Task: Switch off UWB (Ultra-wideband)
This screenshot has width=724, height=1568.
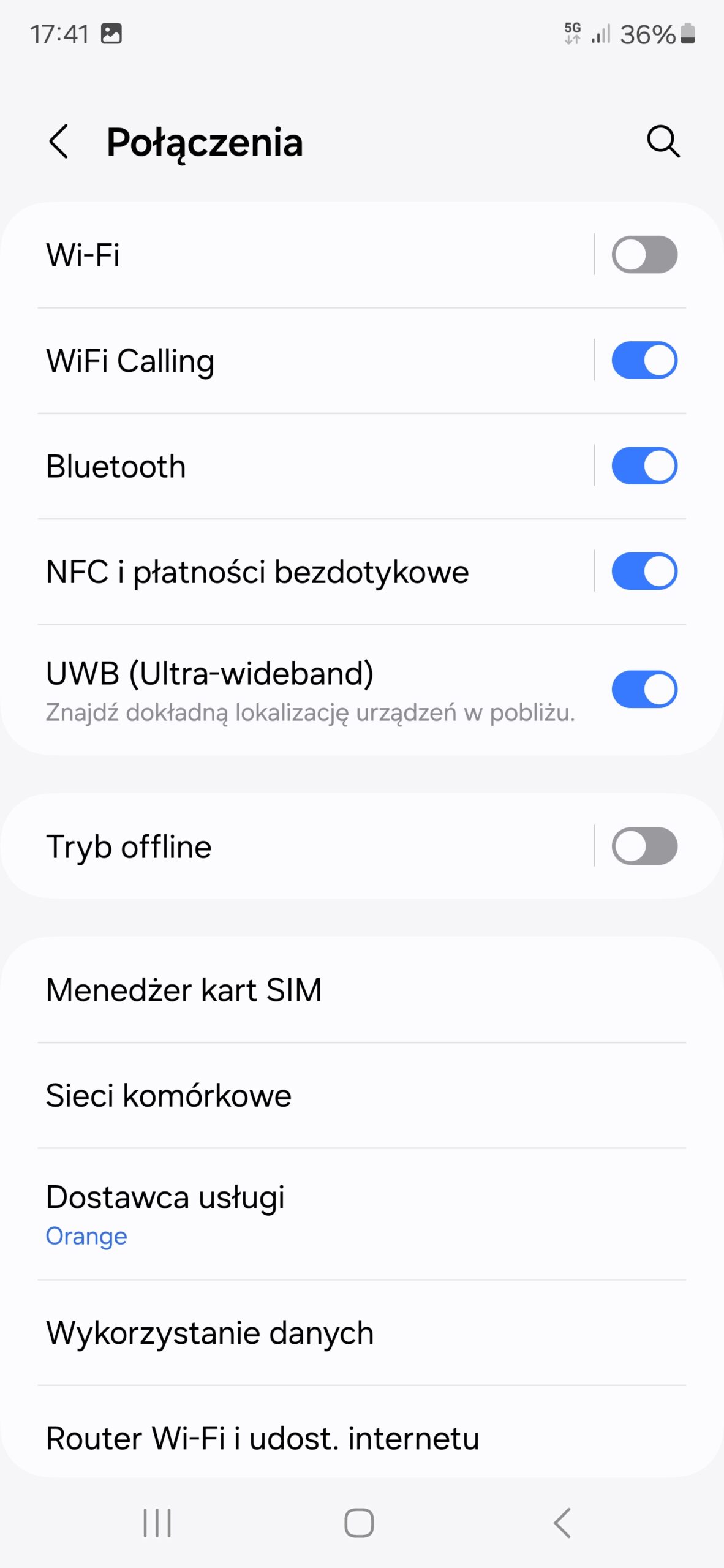Action: [x=644, y=689]
